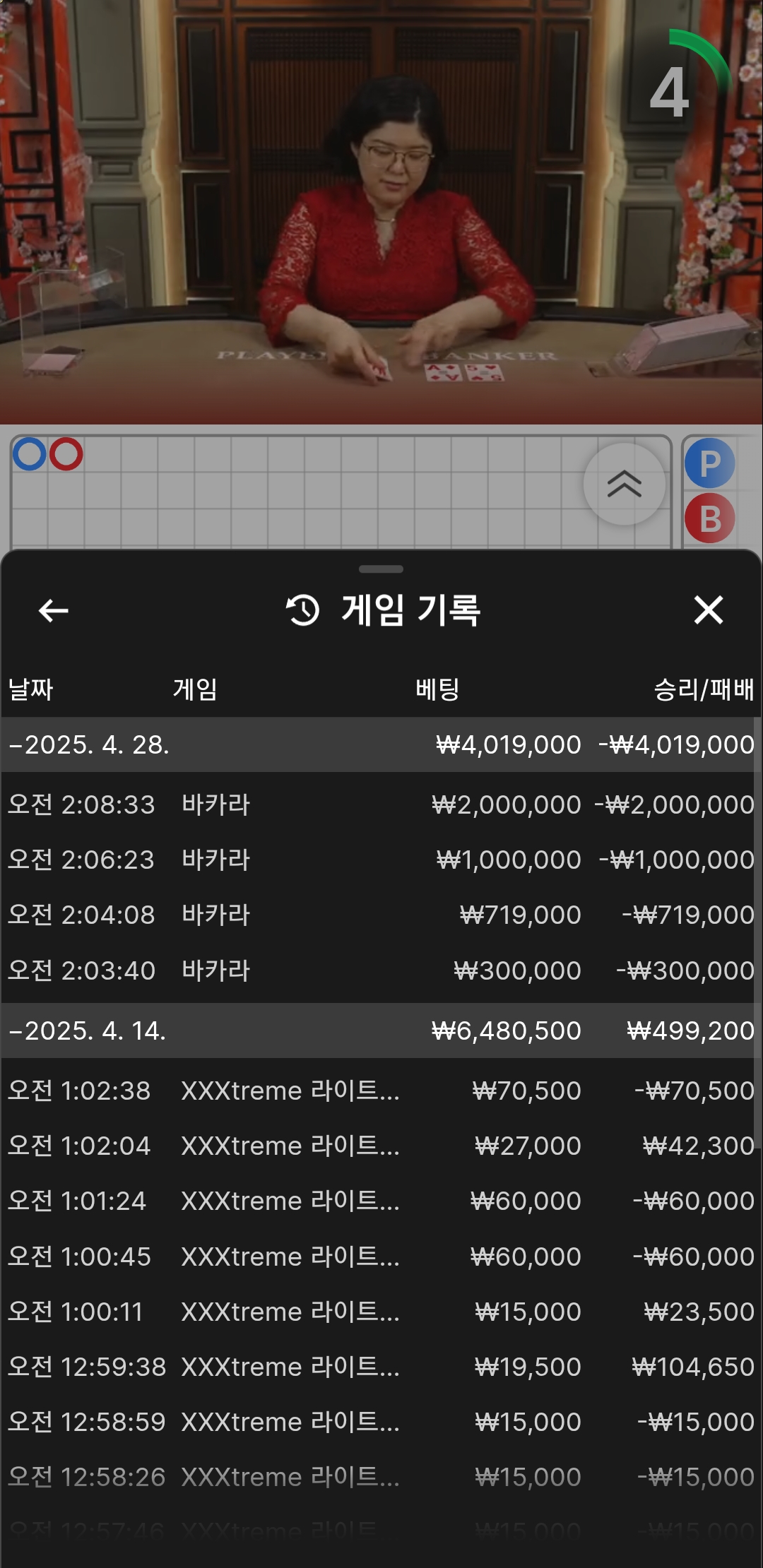Open the 오전 12:58:59 XXXtreme record
Screen dimensions: 763x1568
[380, 1422]
